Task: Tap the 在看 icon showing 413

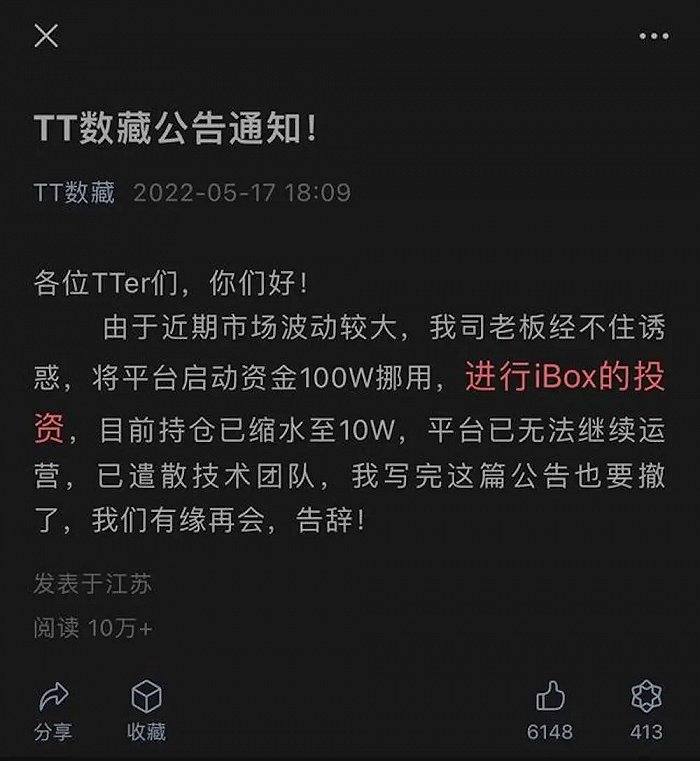Action: tap(647, 698)
